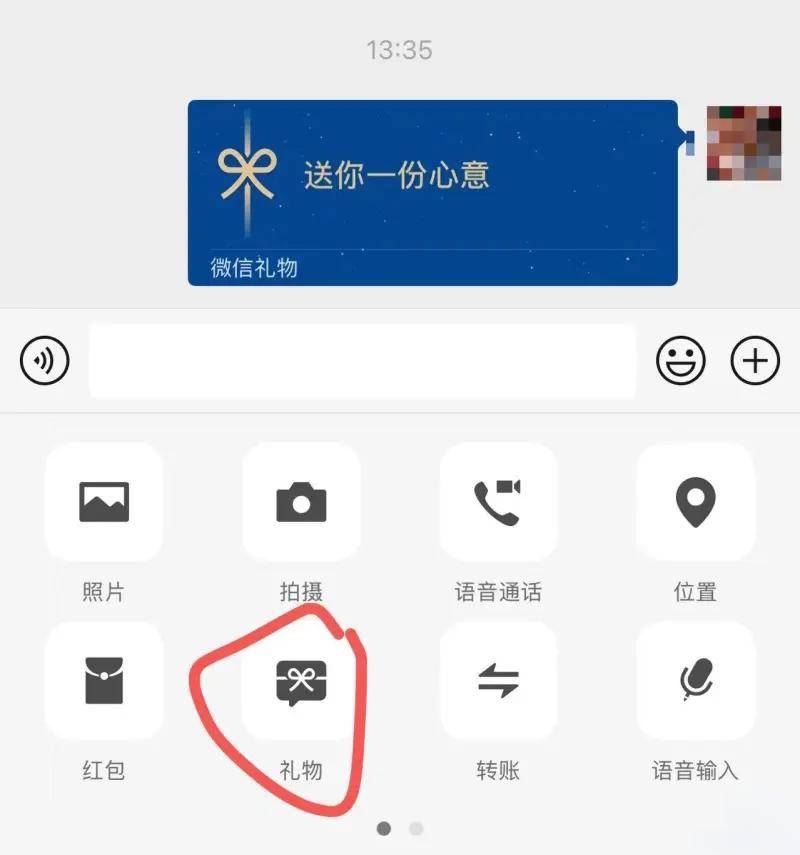Send a 红包 red packet
The width and height of the screenshot is (800, 855).
tap(104, 681)
